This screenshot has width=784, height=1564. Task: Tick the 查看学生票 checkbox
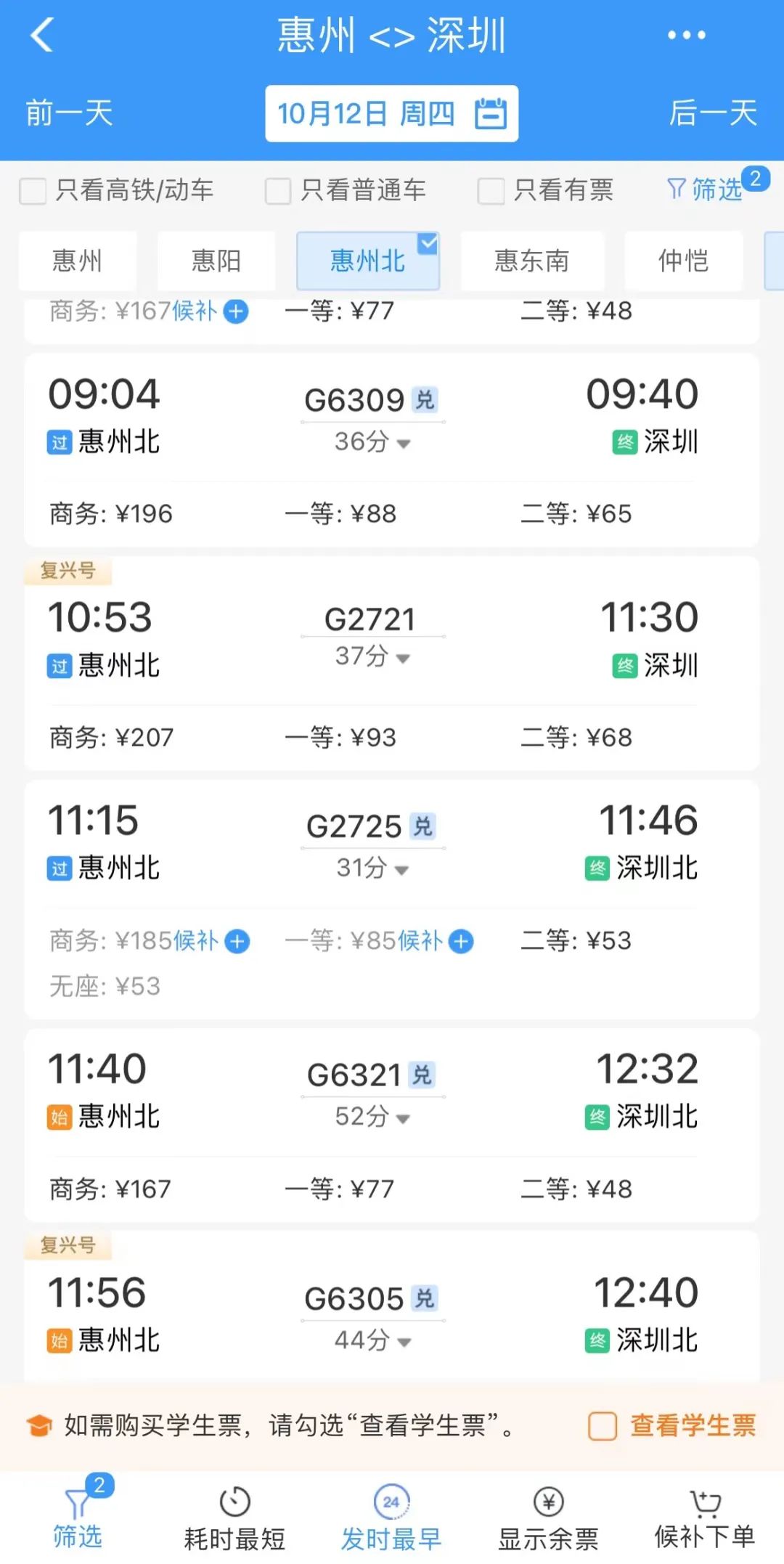point(603,1426)
